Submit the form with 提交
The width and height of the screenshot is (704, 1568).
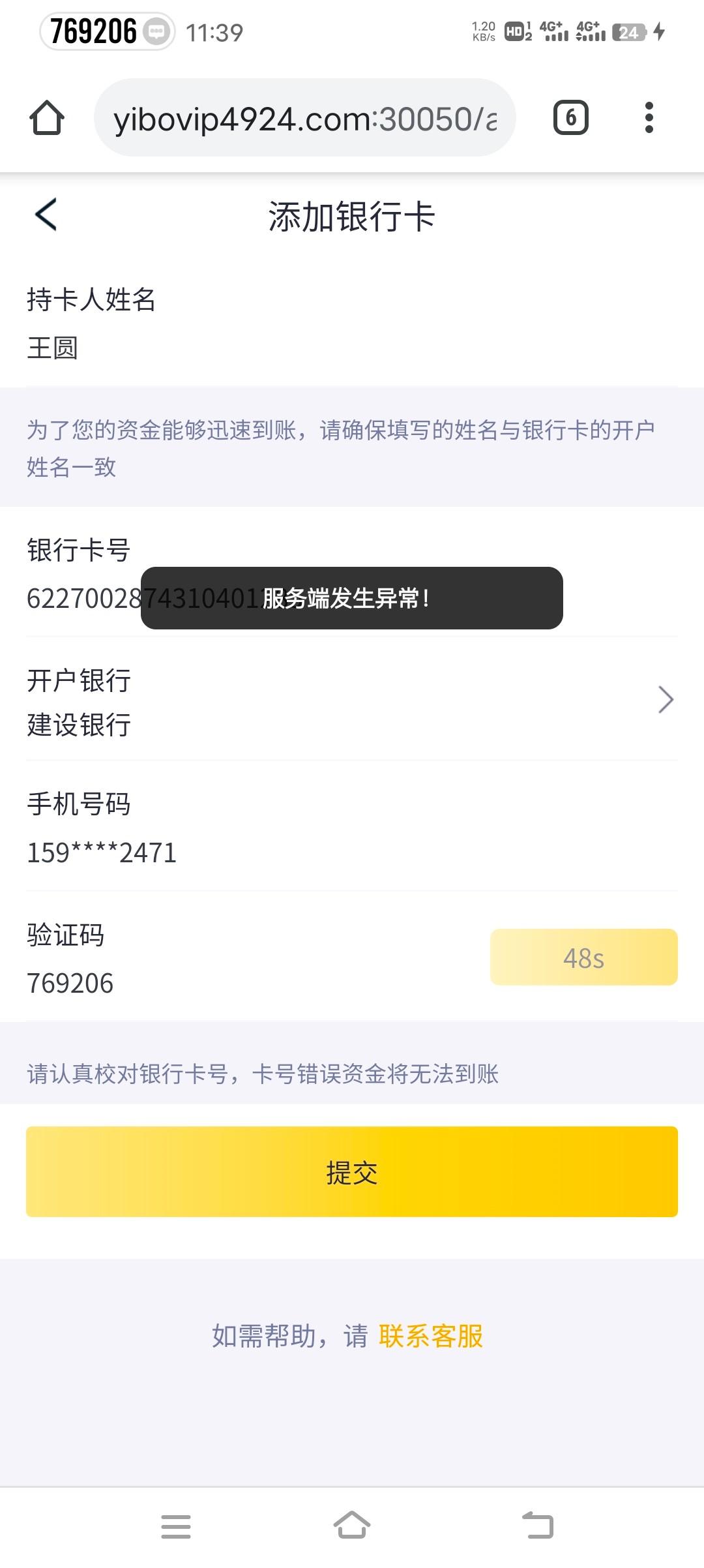click(352, 1171)
